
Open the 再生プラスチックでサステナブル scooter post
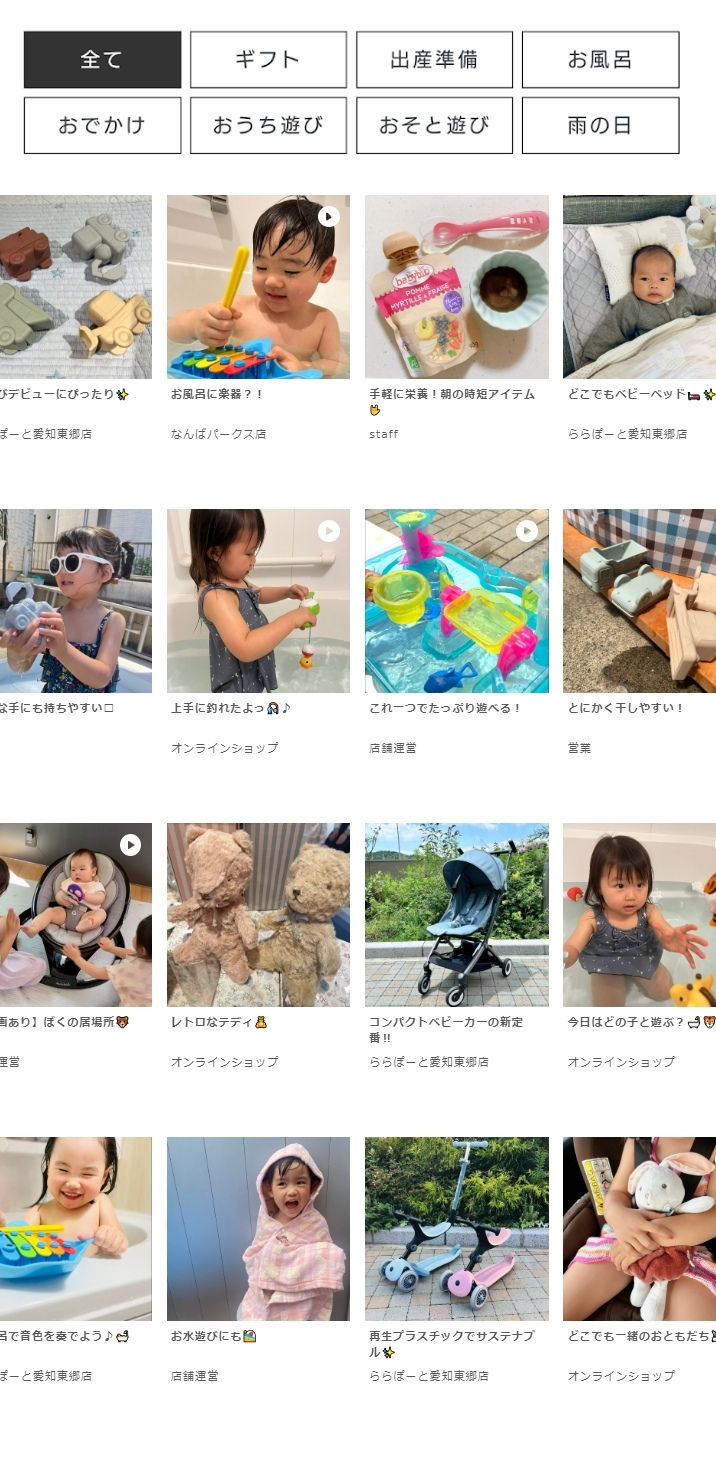pos(456,1229)
